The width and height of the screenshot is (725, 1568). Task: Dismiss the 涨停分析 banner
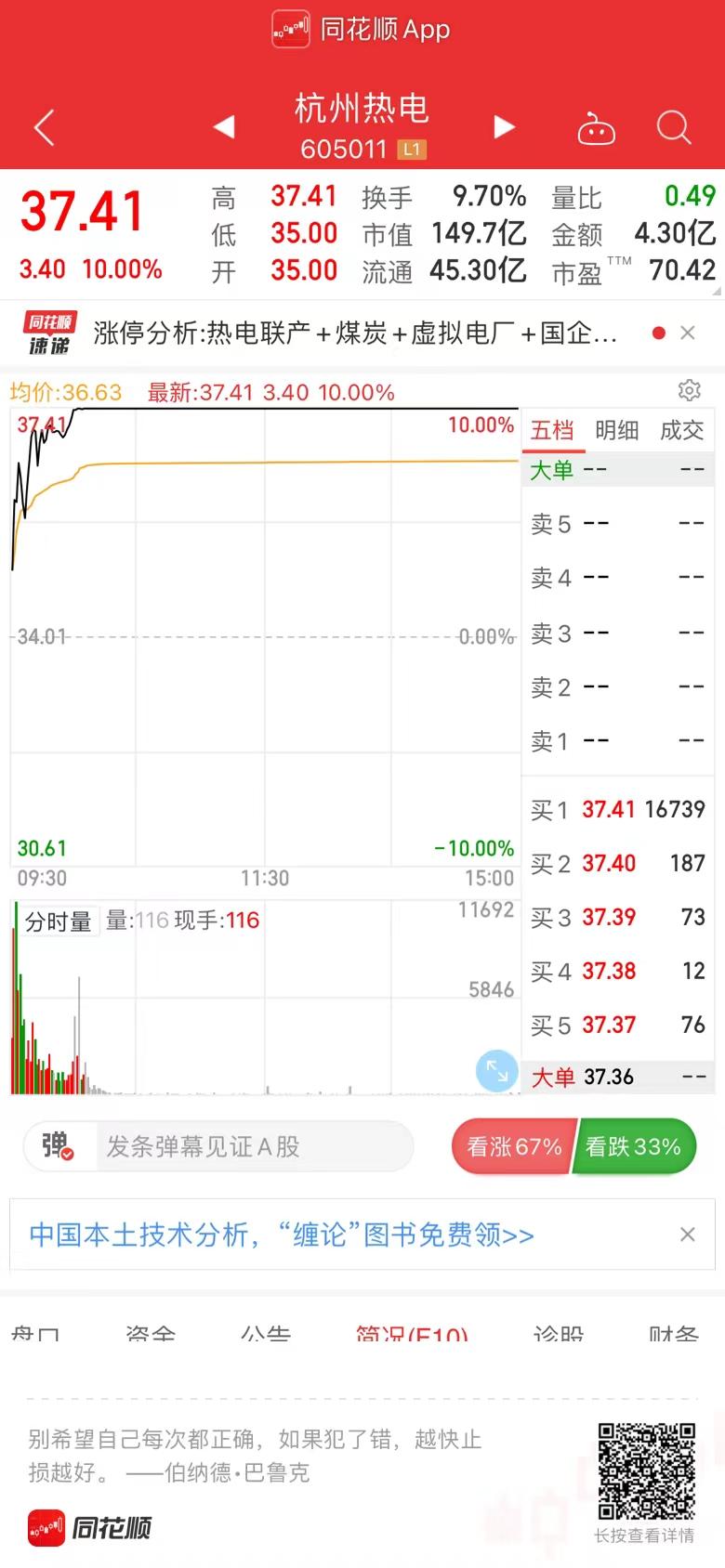pyautogui.click(x=688, y=333)
